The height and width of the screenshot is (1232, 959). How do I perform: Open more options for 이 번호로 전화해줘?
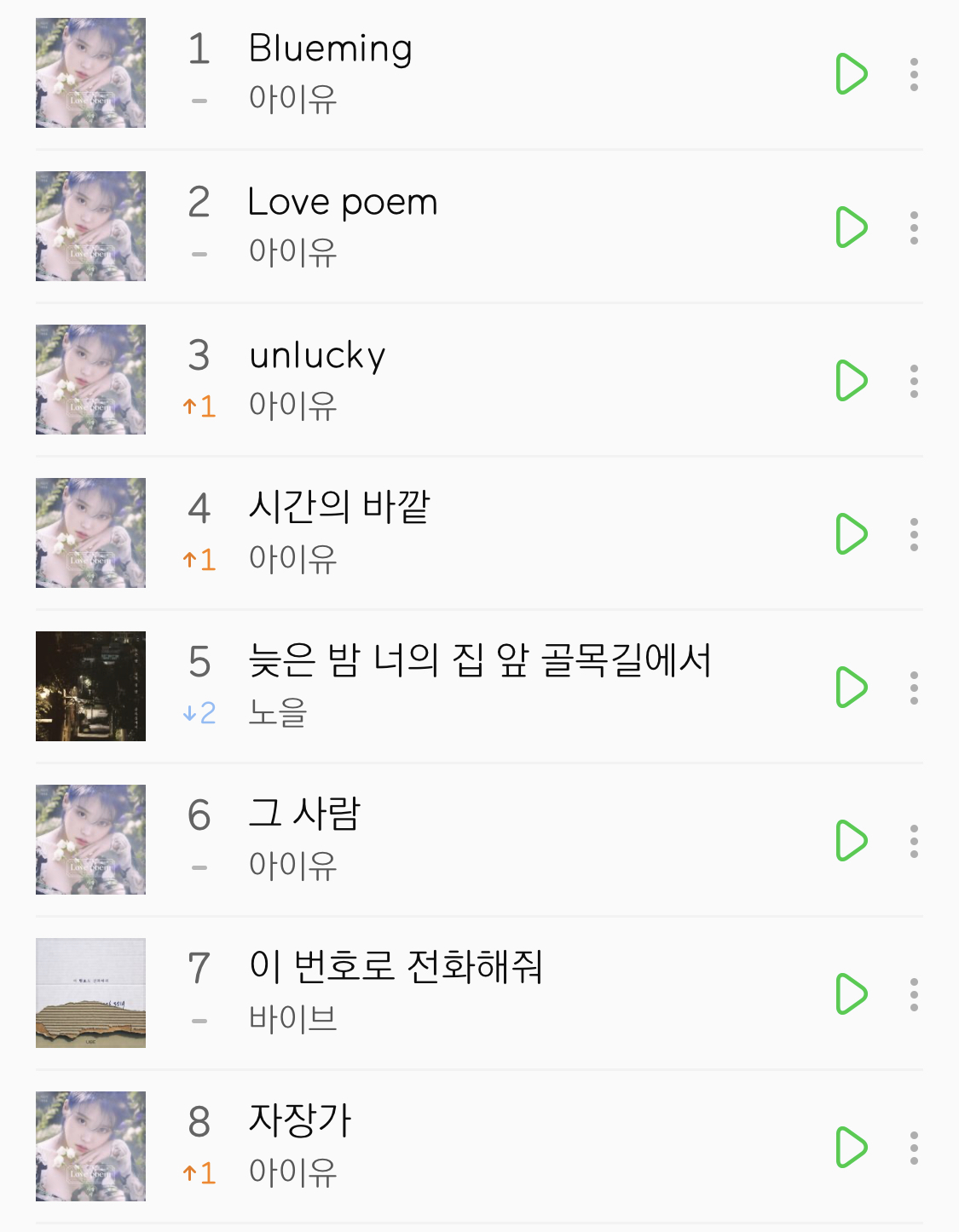click(914, 994)
